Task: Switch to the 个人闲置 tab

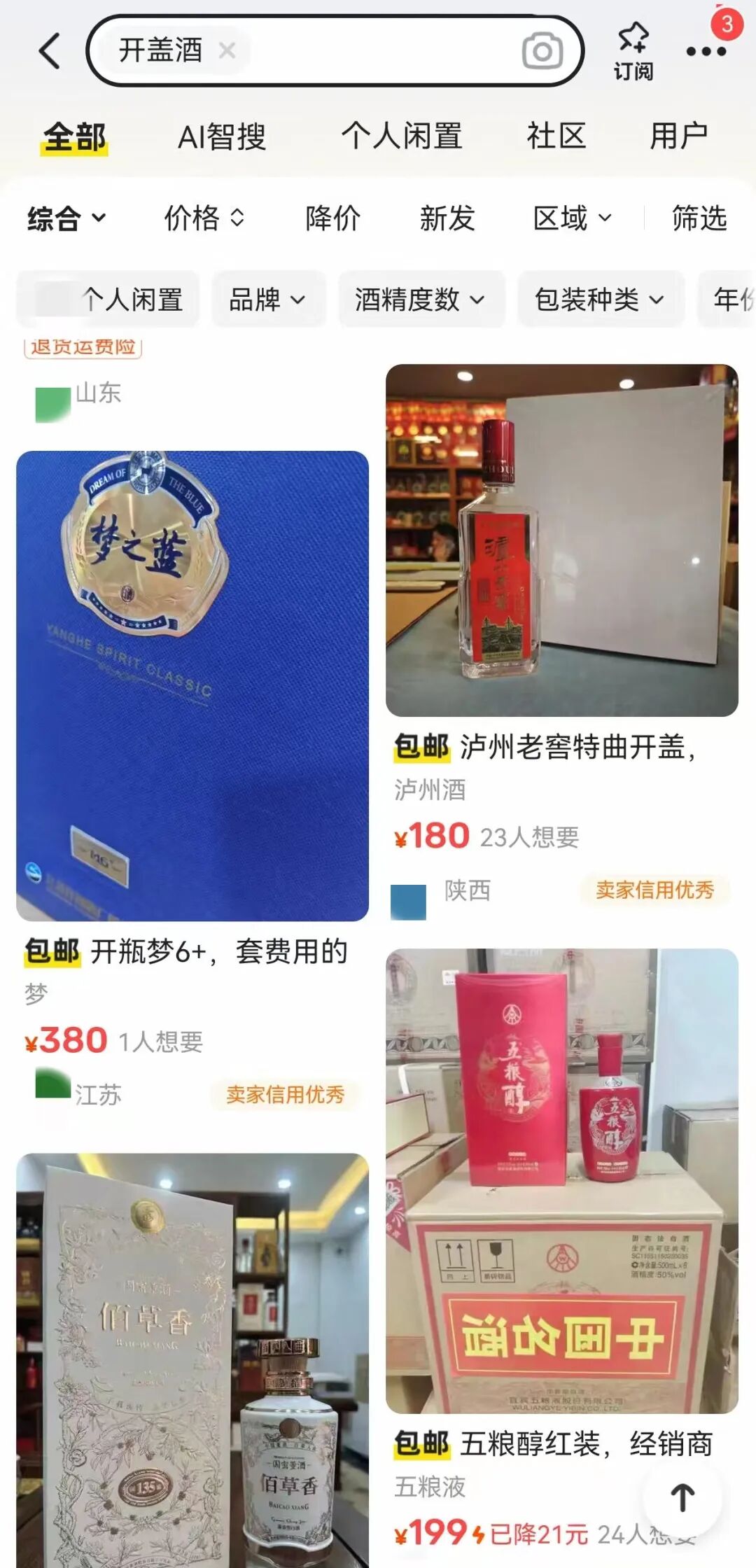Action: [402, 136]
